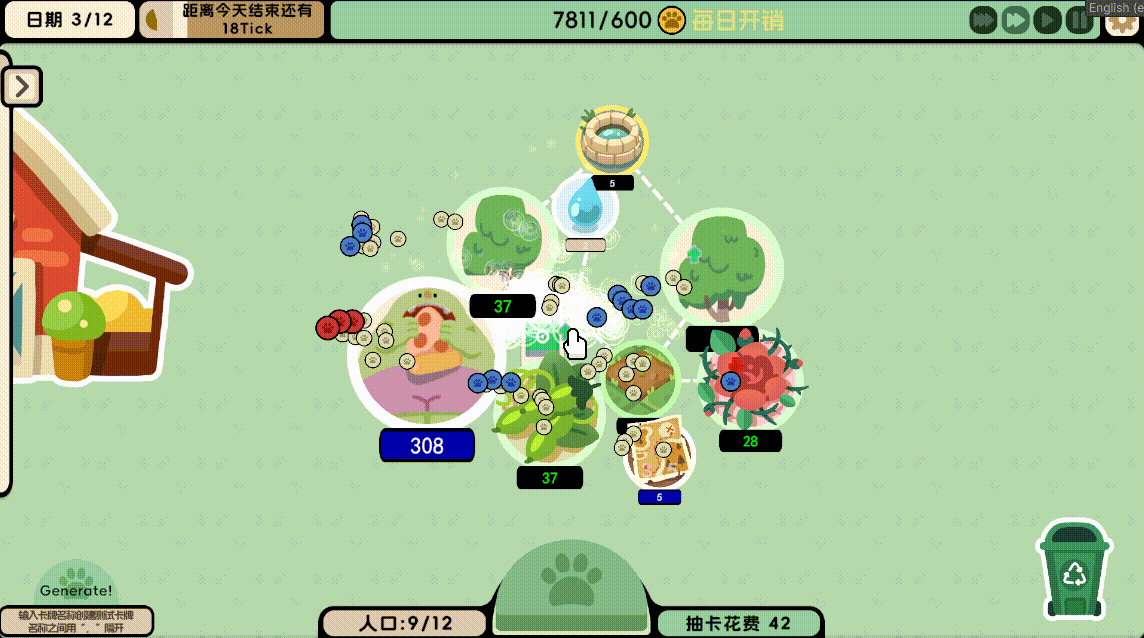Image resolution: width=1144 pixels, height=638 pixels.
Task: Open the settings gear
Action: (1120, 24)
